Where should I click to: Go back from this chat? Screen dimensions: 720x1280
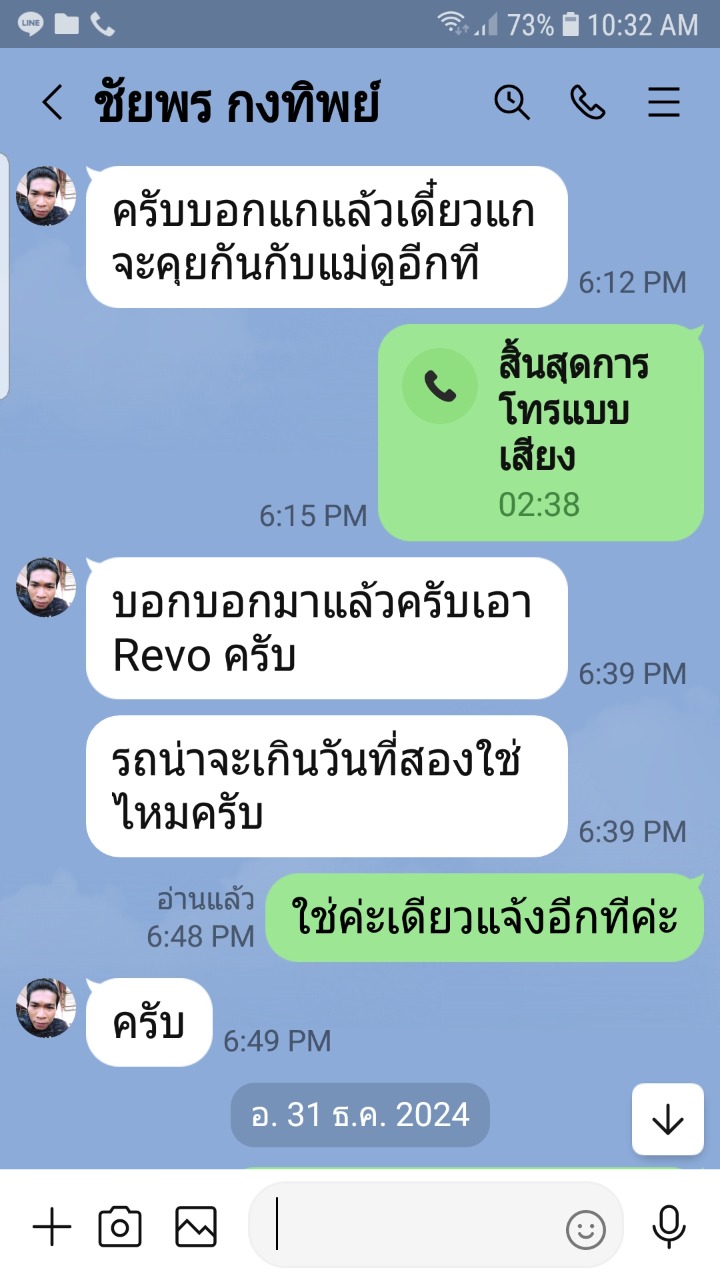pos(52,103)
